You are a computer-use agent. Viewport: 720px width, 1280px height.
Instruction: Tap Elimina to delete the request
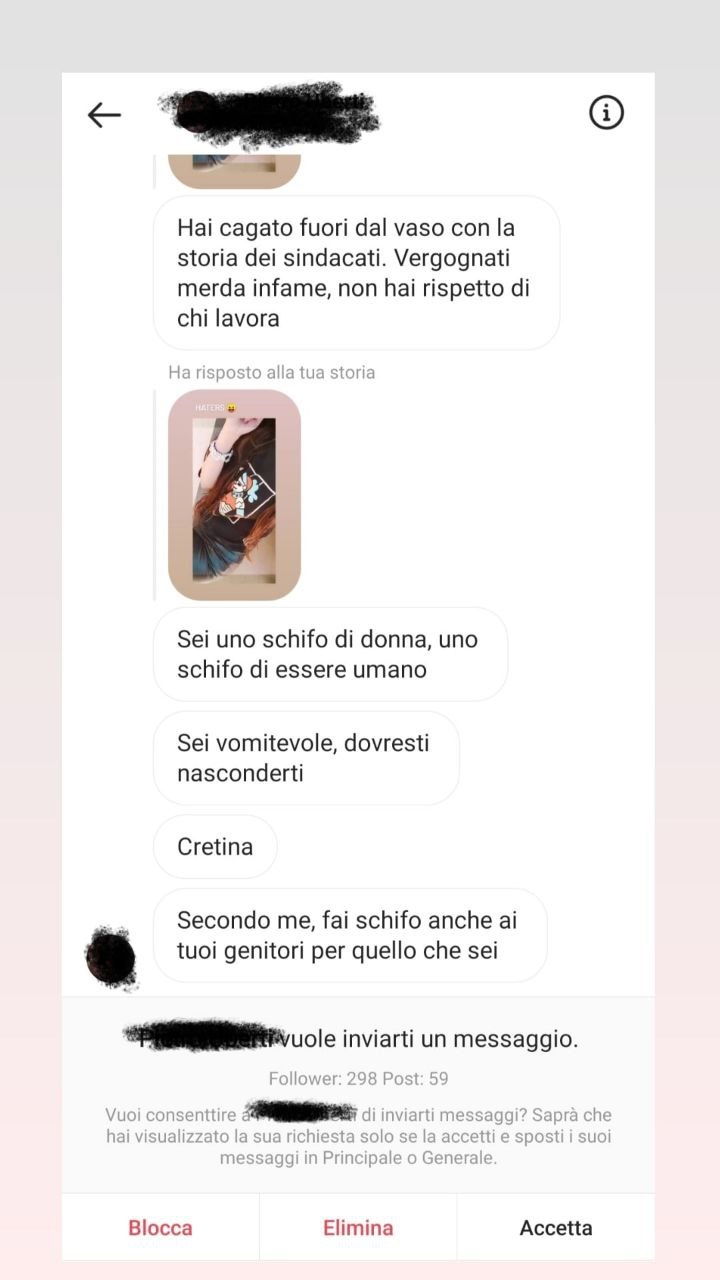coord(358,1227)
